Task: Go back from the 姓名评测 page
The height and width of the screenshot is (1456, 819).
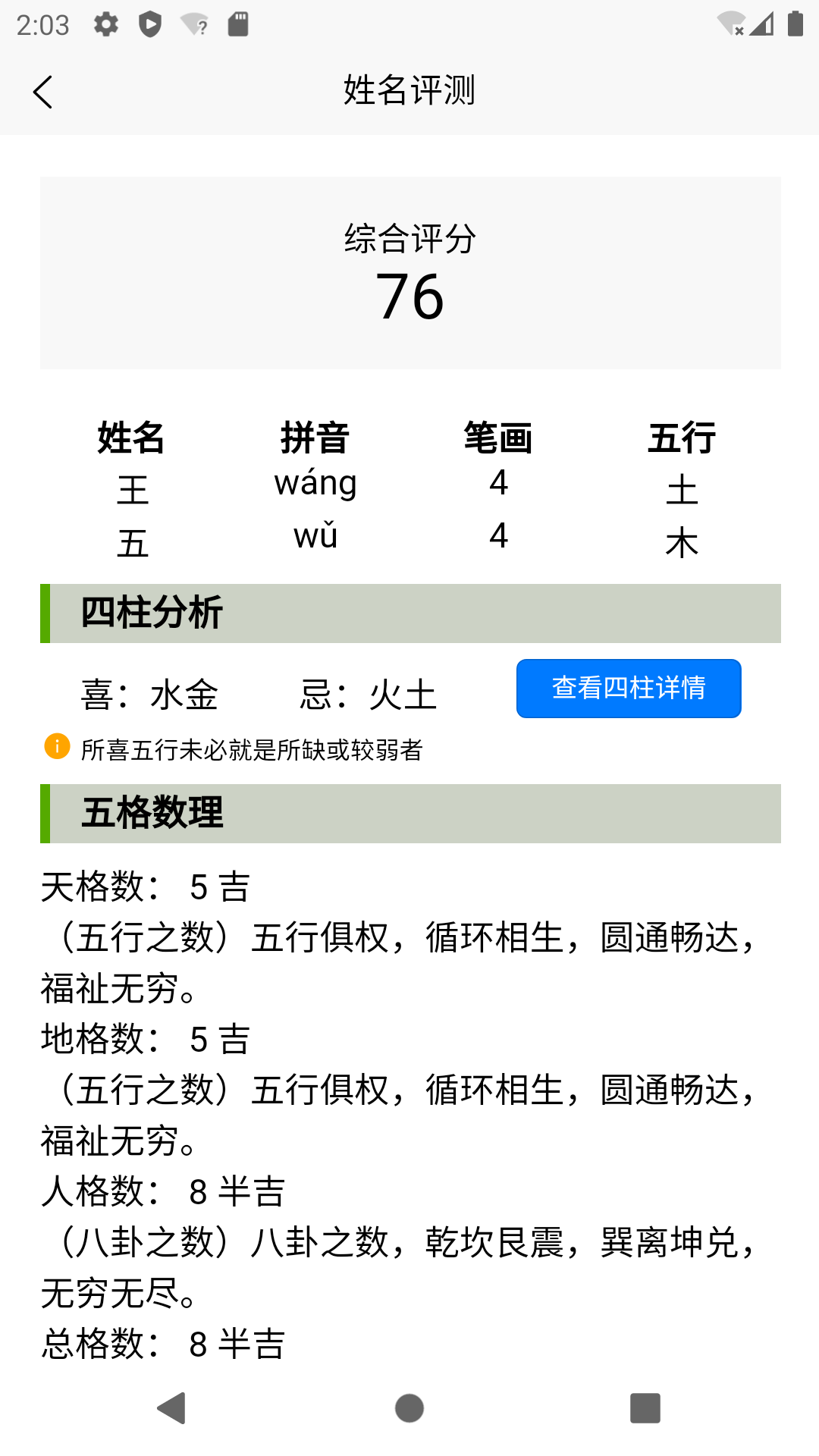Action: click(x=43, y=92)
